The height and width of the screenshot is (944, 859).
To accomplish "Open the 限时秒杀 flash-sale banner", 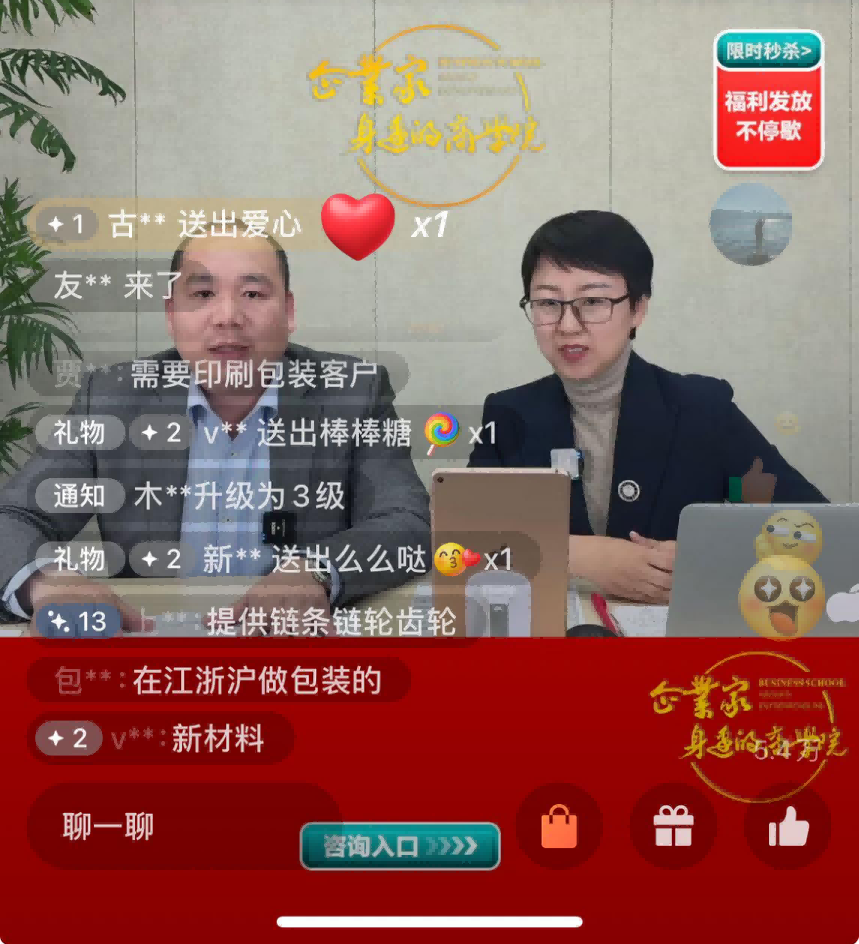I will pyautogui.click(x=768, y=99).
